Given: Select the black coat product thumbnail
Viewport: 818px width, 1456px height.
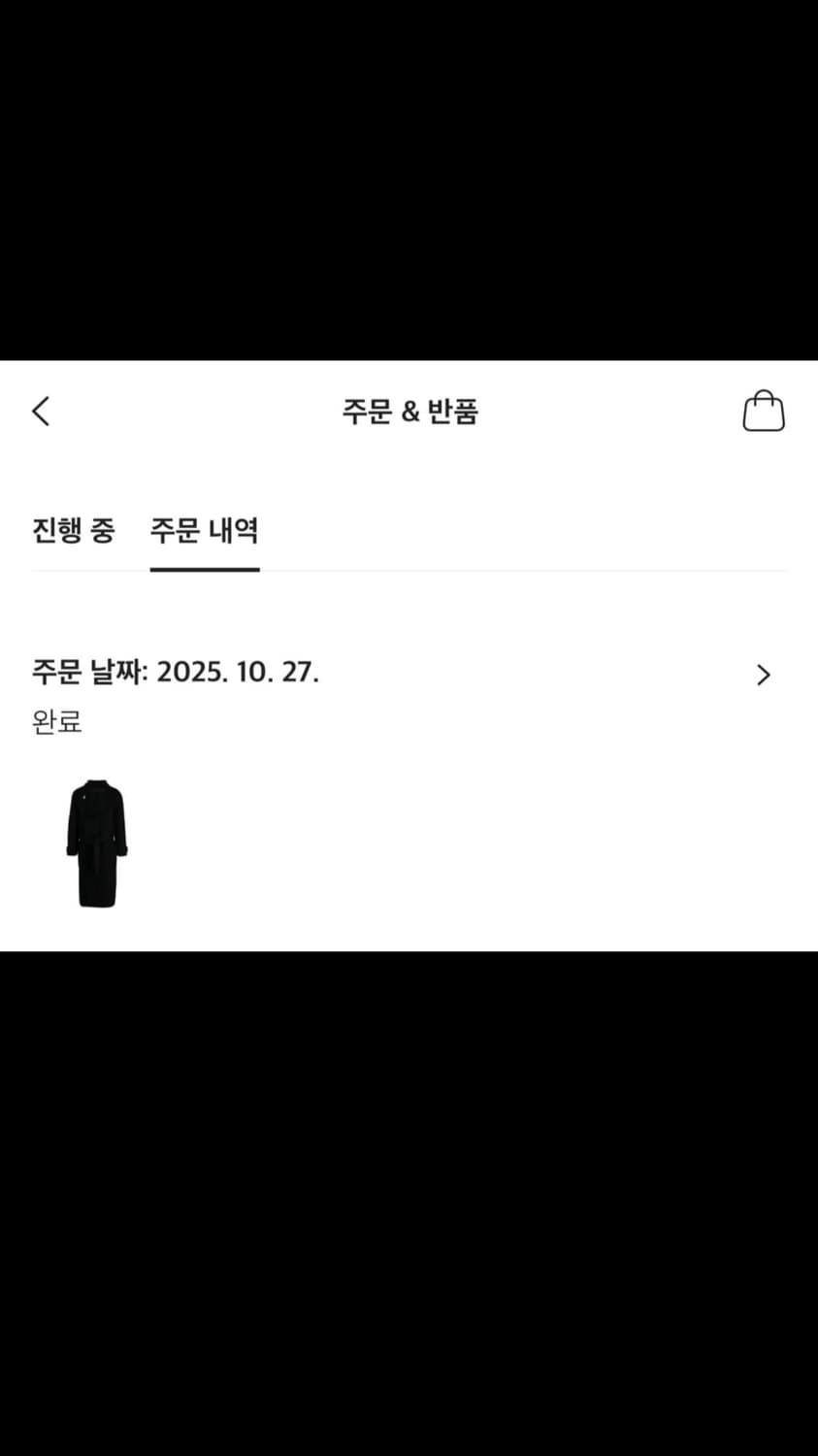Looking at the screenshot, I should [94, 843].
